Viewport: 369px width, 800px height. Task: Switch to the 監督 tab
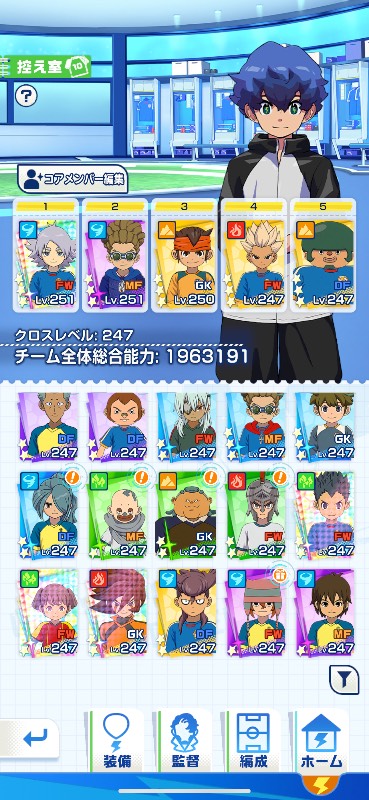[x=185, y=740]
